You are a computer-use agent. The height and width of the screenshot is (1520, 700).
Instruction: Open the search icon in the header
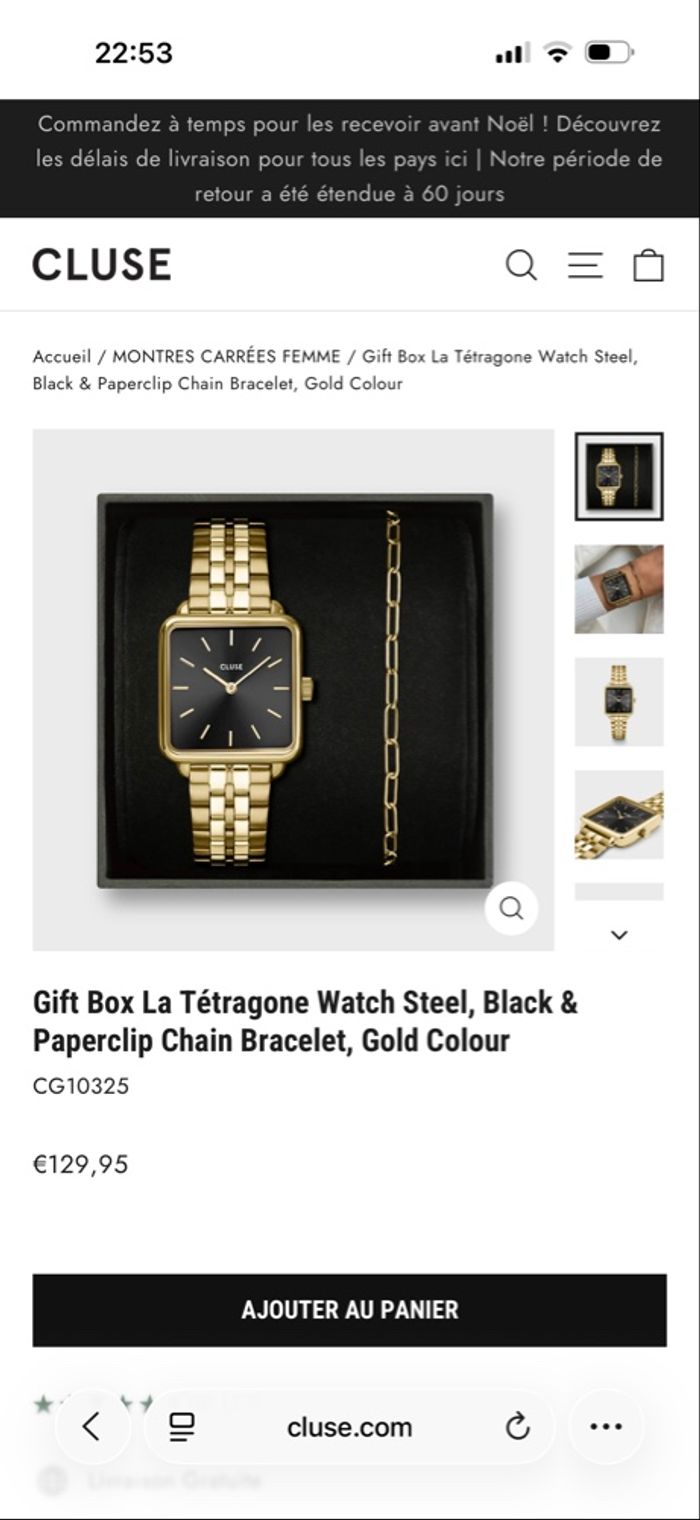(521, 265)
